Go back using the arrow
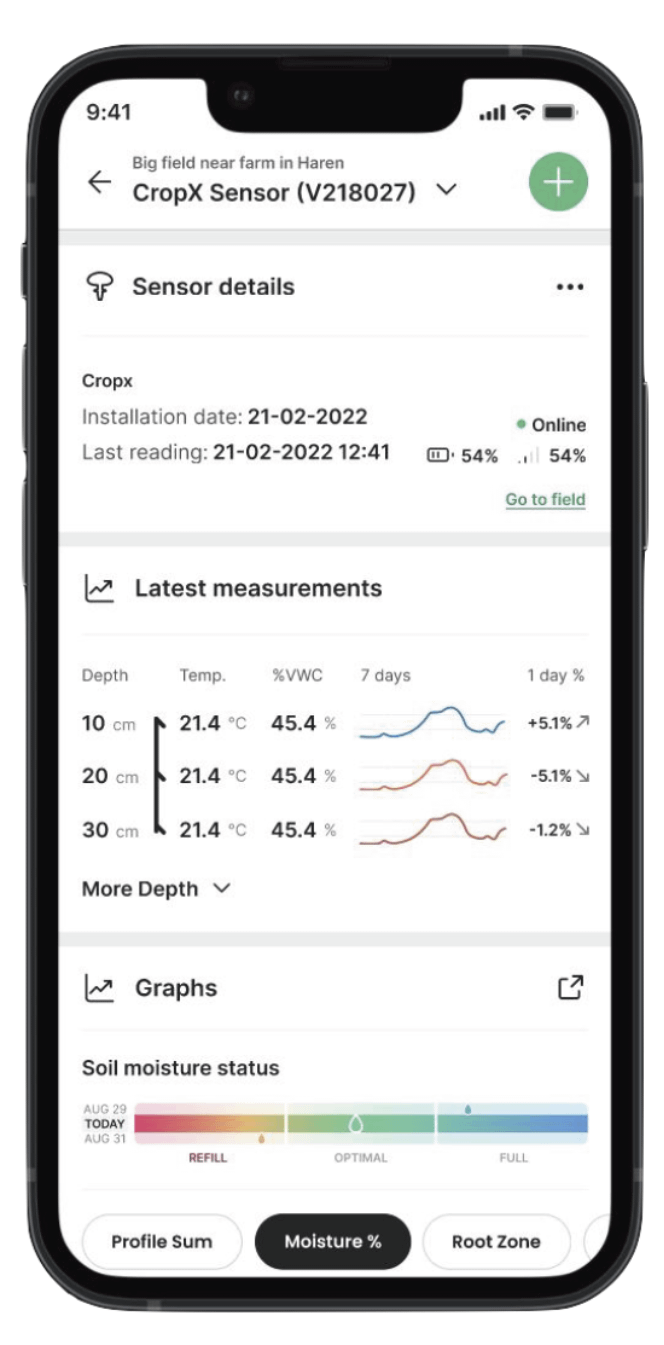Image resolution: width=664 pixels, height=1345 pixels. 99,182
